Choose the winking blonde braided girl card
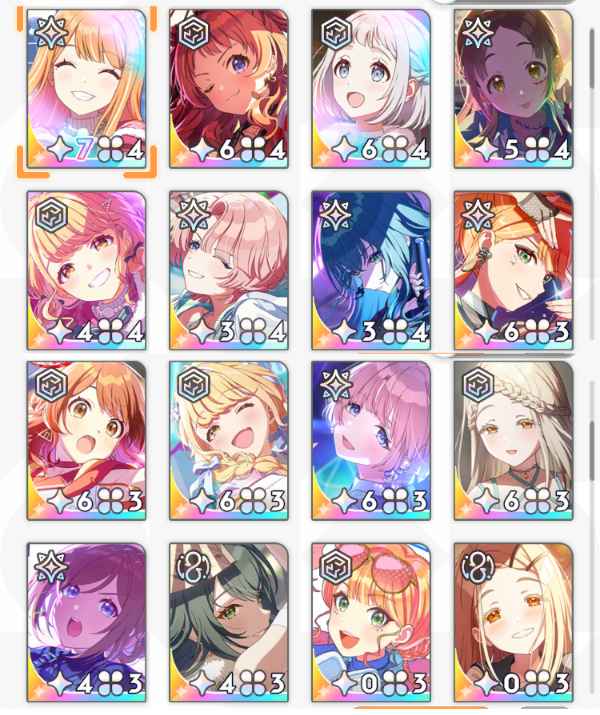The image size is (600, 715). point(229,440)
